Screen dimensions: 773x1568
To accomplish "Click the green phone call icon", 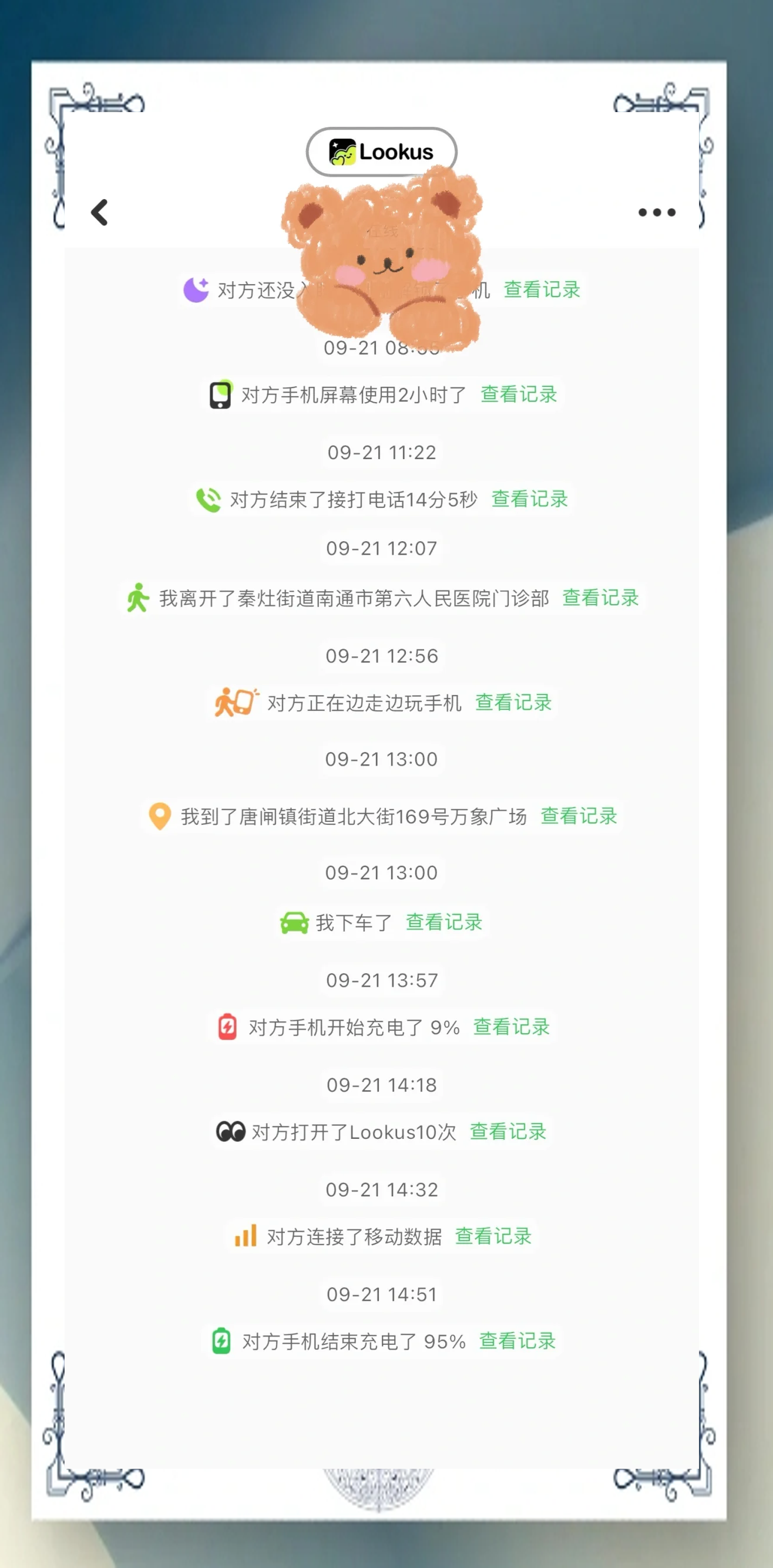I will point(208,499).
